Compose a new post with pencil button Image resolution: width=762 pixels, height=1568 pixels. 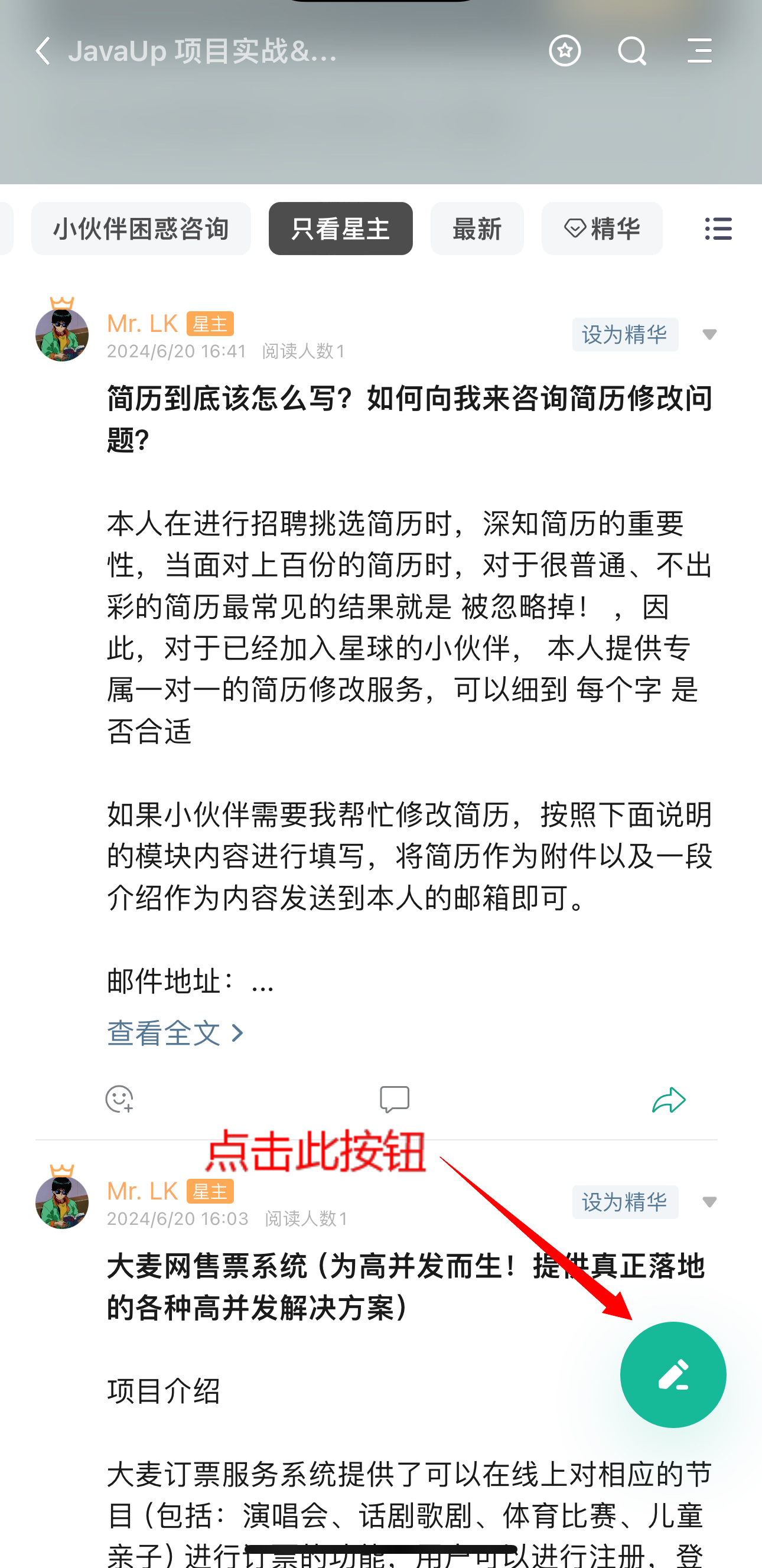673,1374
